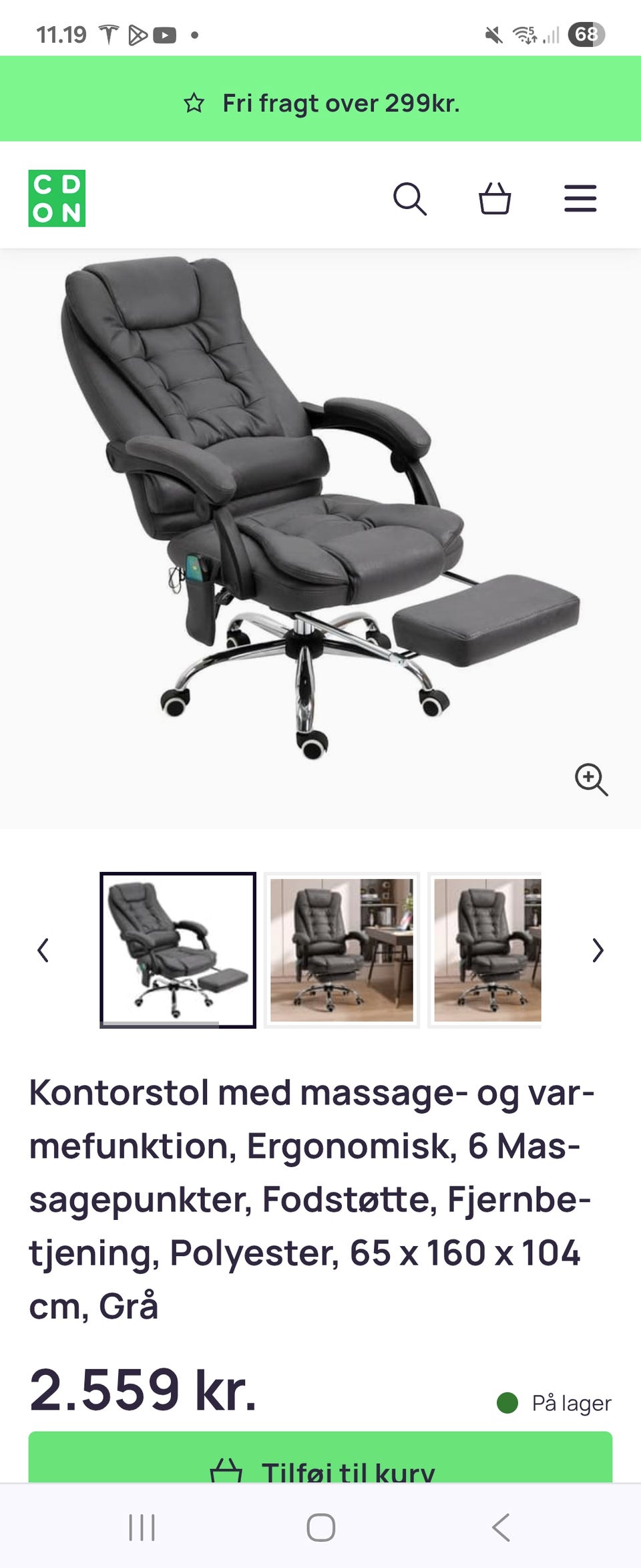Tap the CDON logo
The height and width of the screenshot is (1568, 641).
pyautogui.click(x=56, y=198)
